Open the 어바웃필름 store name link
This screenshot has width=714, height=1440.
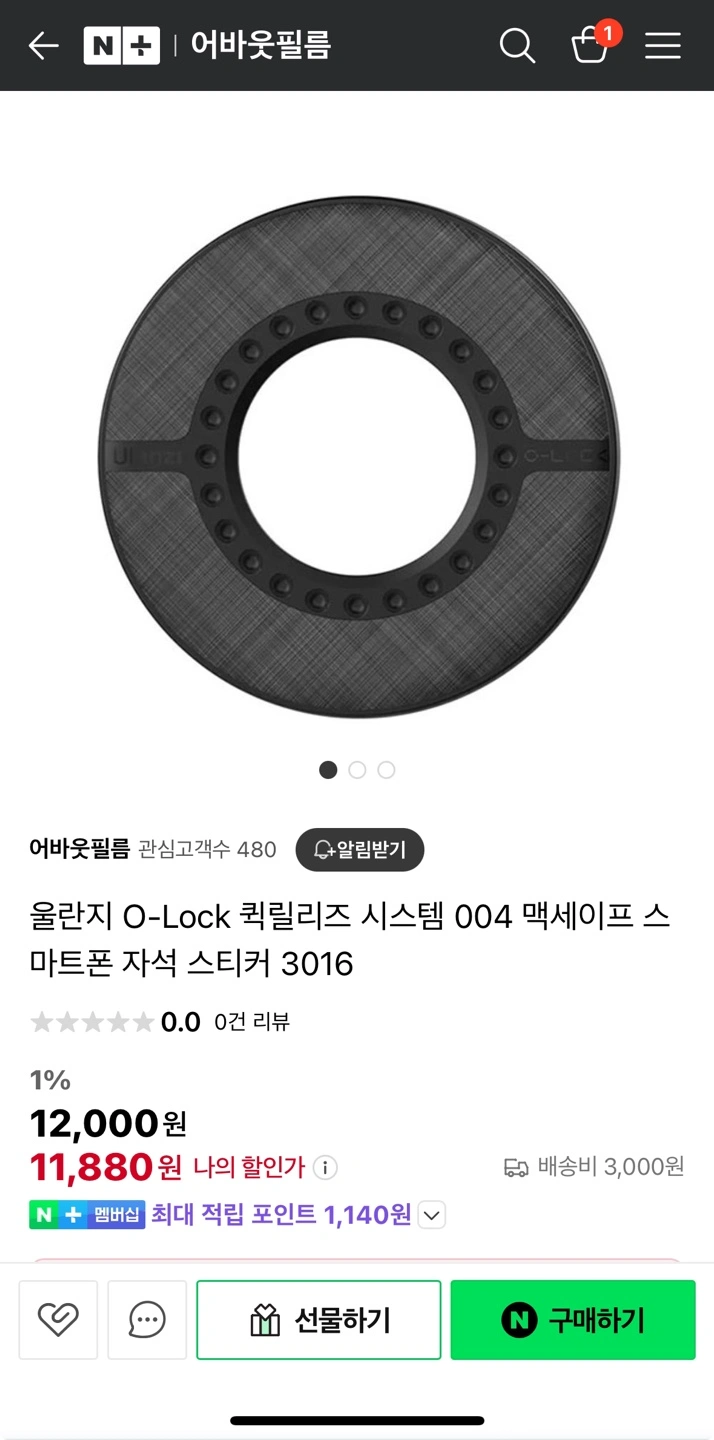point(79,849)
